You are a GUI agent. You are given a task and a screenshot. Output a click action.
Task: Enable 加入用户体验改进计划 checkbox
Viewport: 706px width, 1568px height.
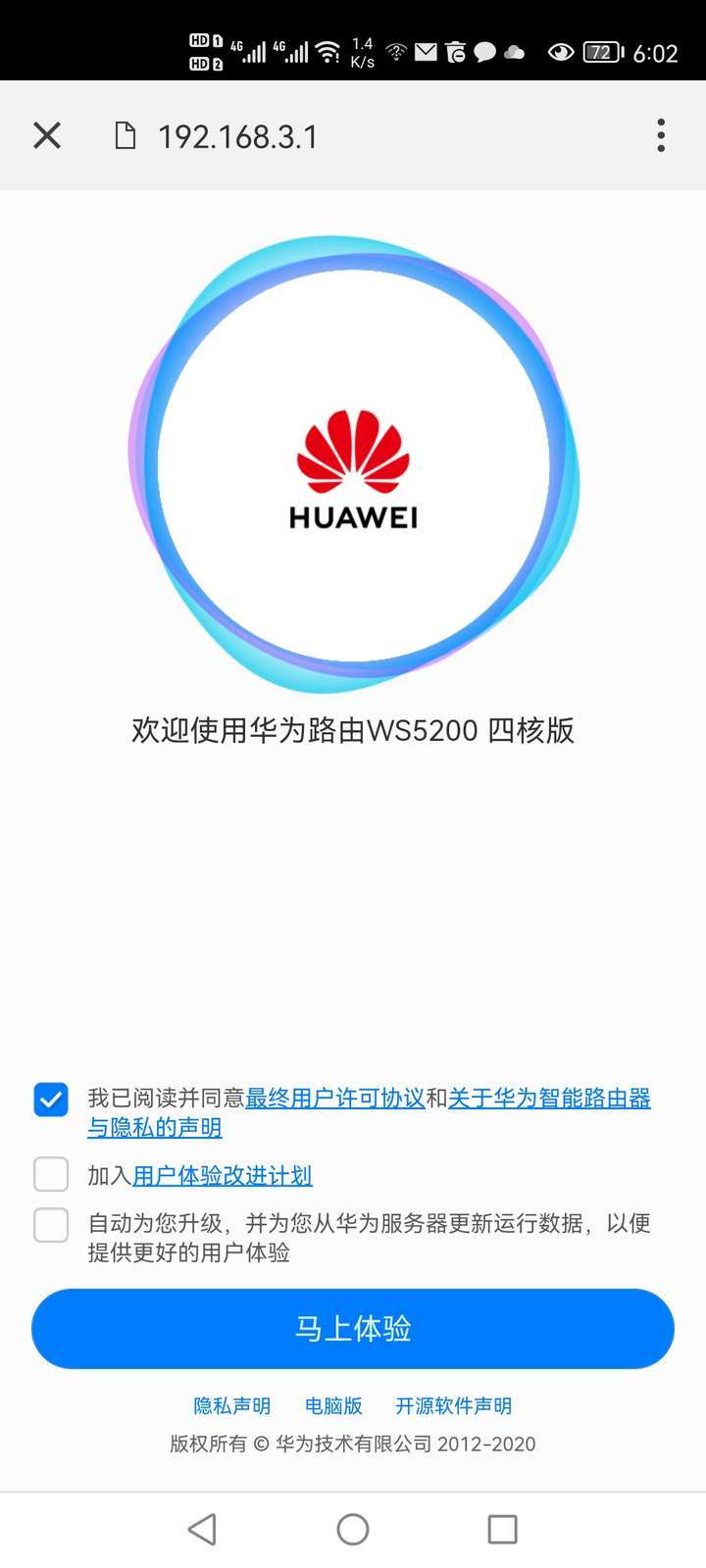[x=50, y=1174]
